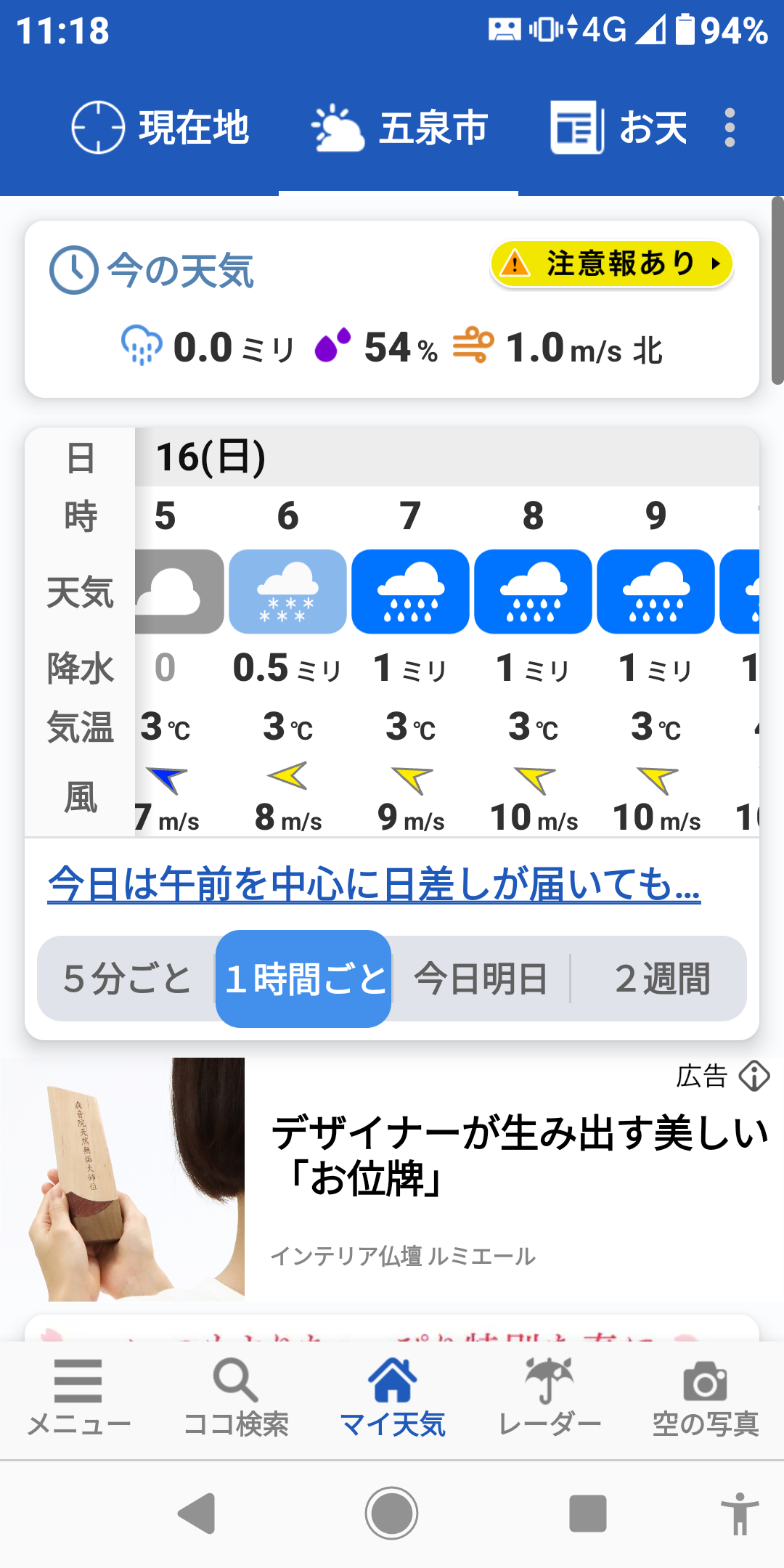
Task: Switch forecast to 5分ごと
Action: [x=127, y=979]
